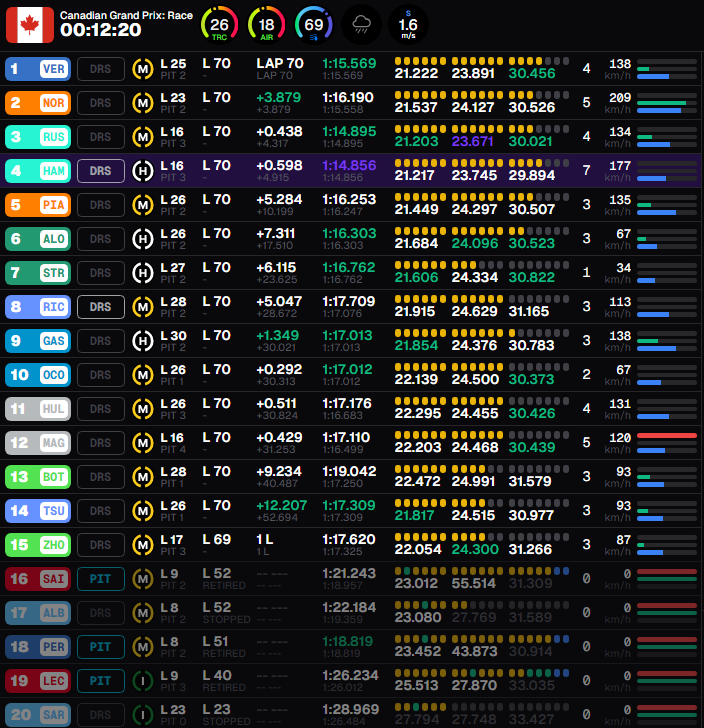Open the PIA driver row
The height and width of the screenshot is (728, 704).
click(352, 205)
